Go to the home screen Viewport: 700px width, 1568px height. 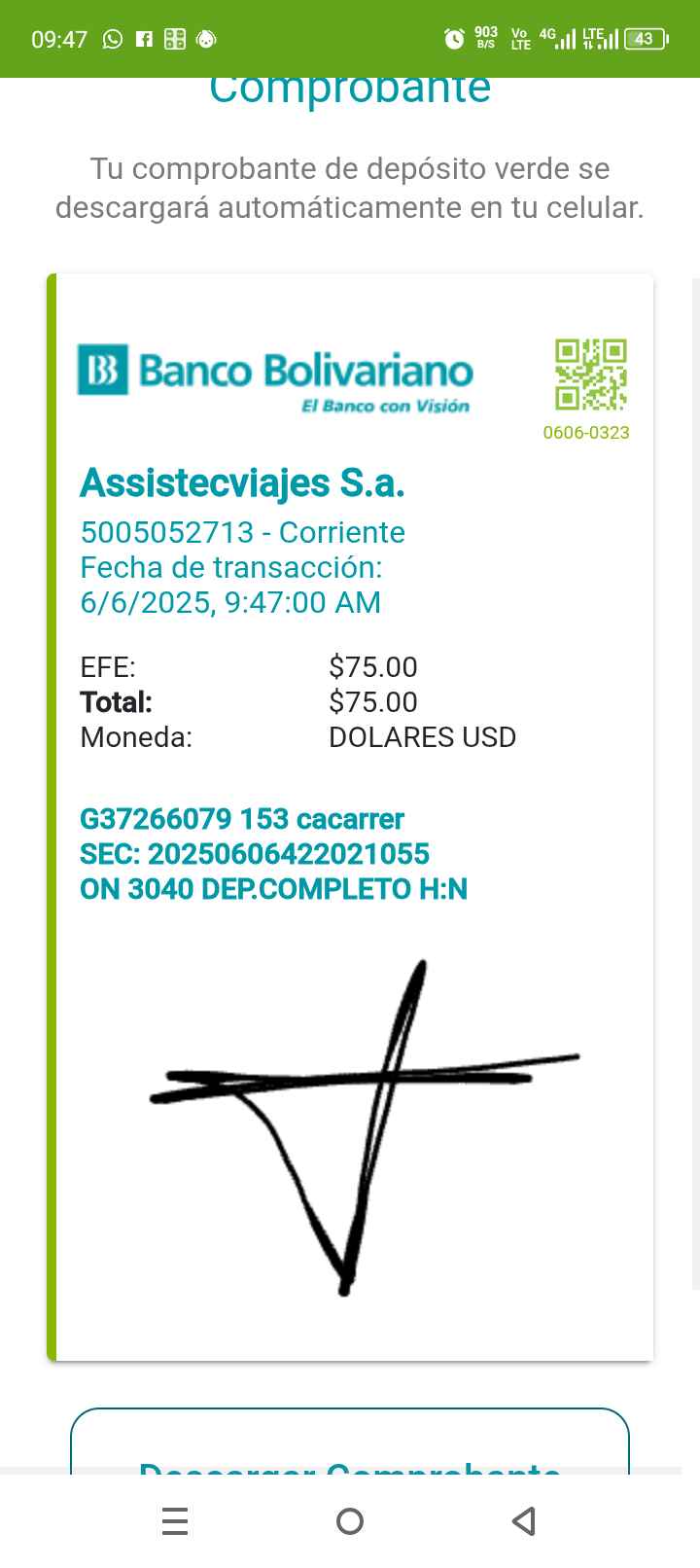pos(350,1520)
